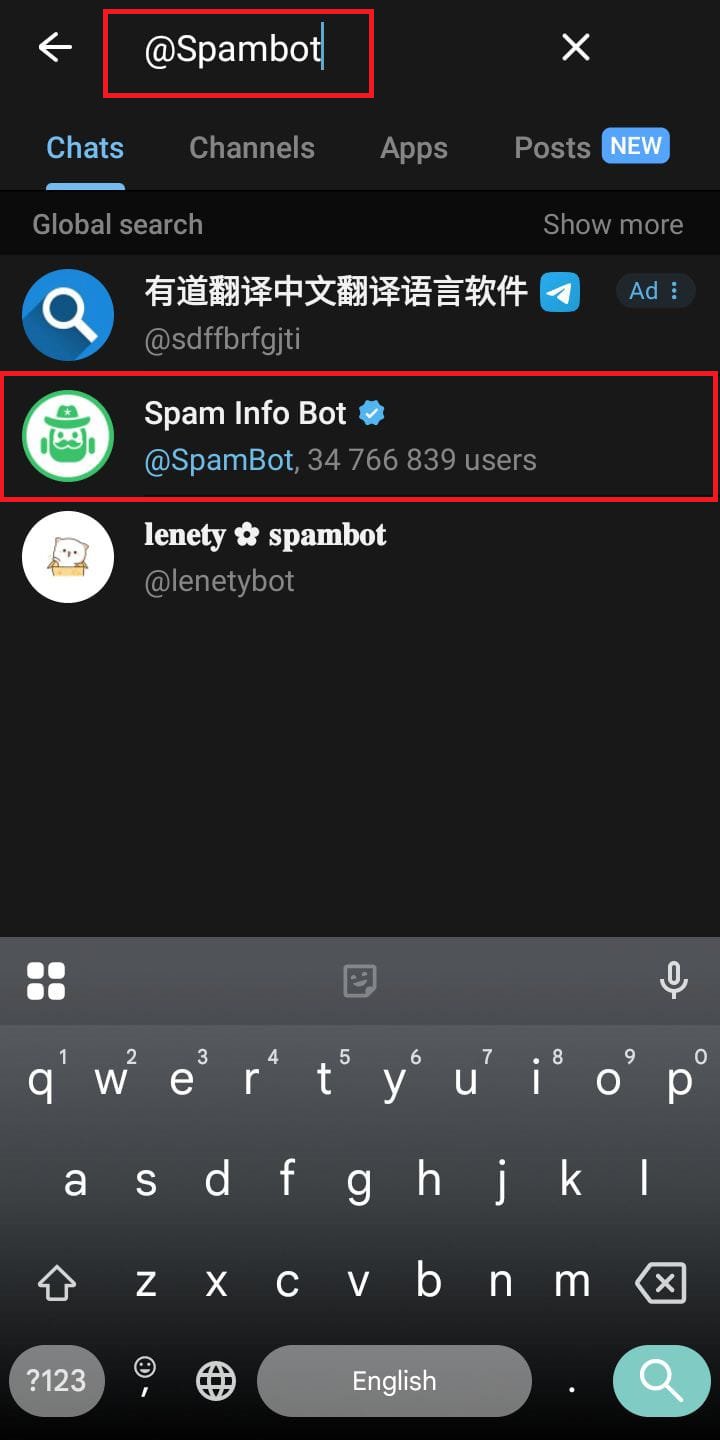Select the Chats tab
720x1440 pixels.
pyautogui.click(x=85, y=148)
